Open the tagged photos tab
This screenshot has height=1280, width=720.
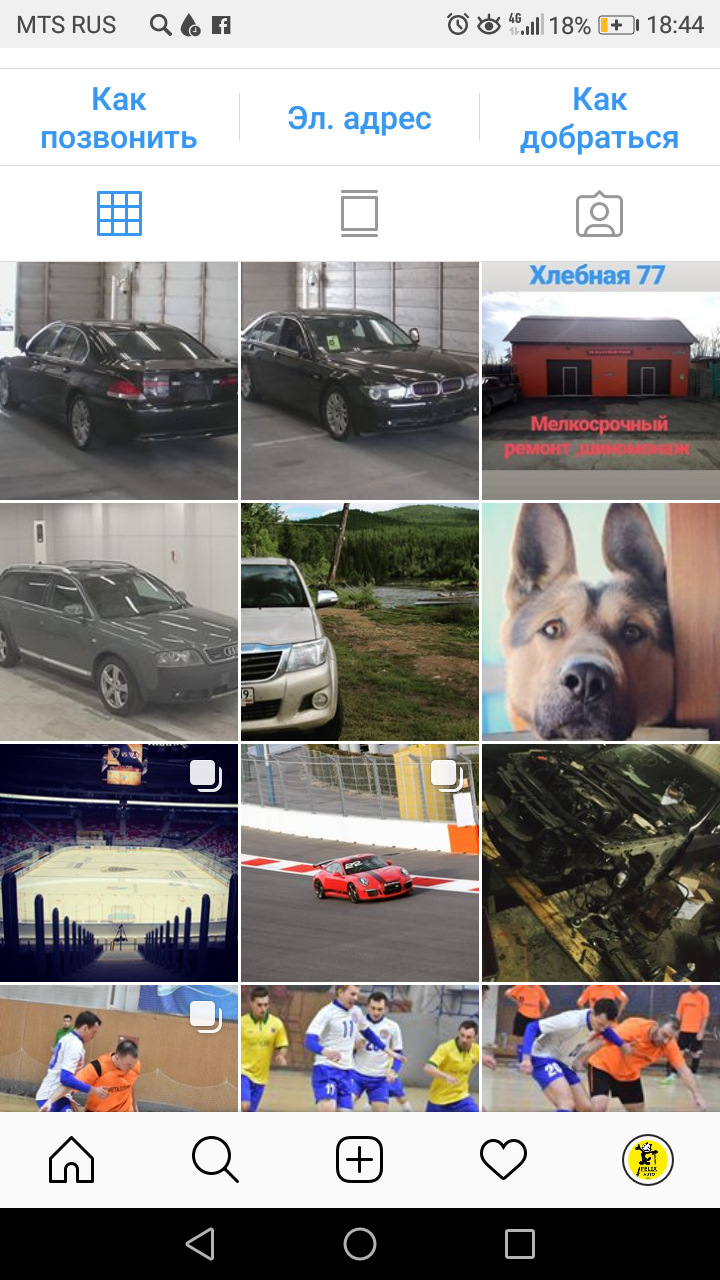coord(599,214)
